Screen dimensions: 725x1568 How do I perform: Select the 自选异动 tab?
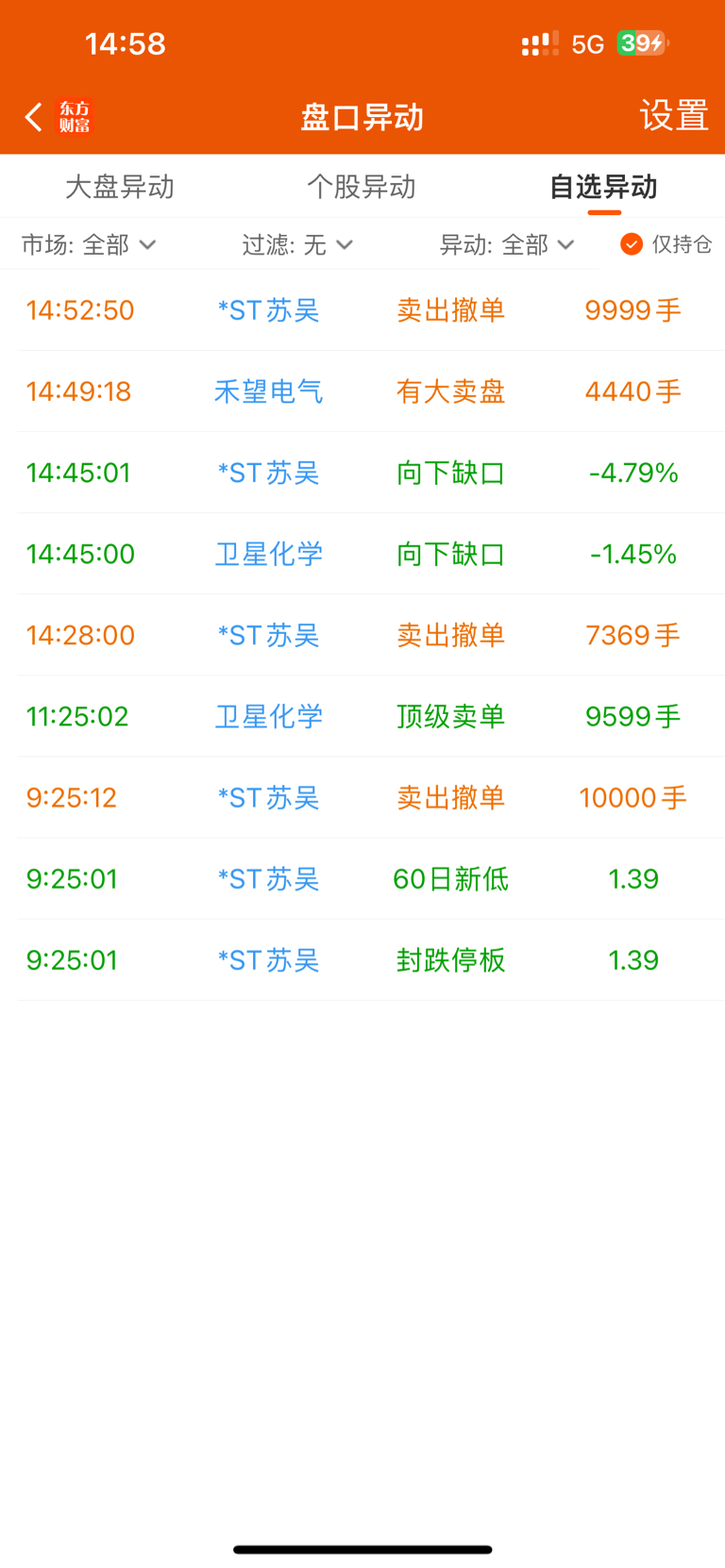(603, 187)
